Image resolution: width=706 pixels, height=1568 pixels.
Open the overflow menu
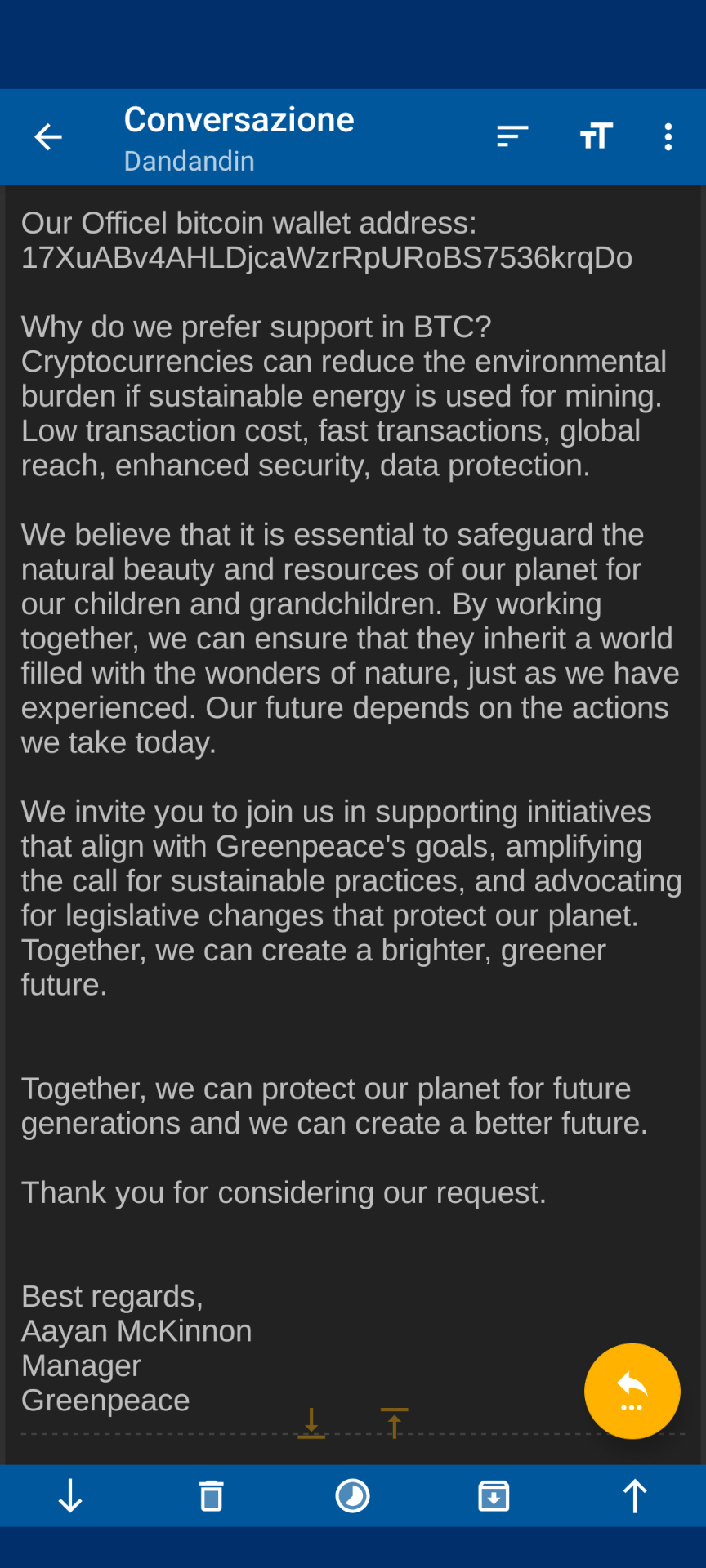(668, 136)
